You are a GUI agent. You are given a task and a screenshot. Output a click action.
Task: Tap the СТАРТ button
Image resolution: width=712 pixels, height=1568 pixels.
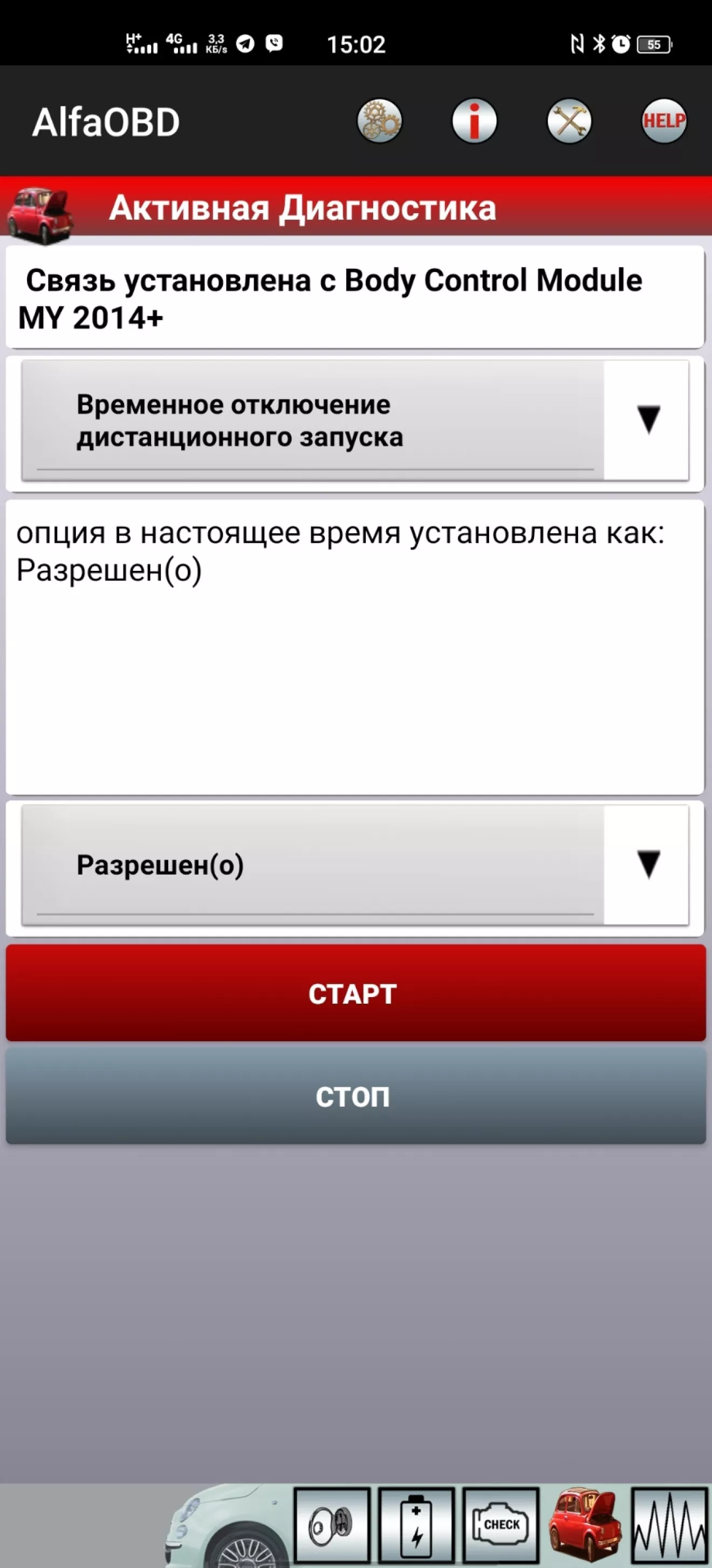click(x=355, y=993)
